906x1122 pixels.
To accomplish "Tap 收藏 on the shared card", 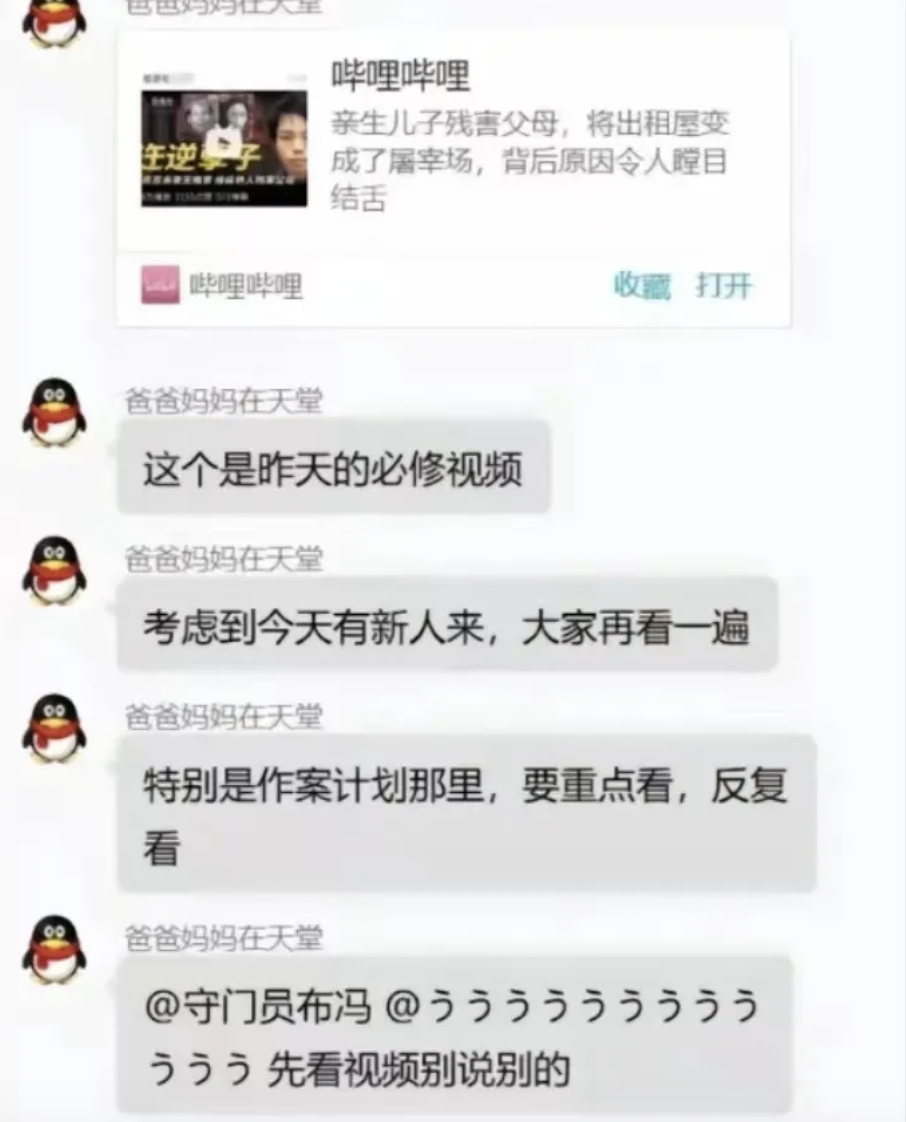I will coord(641,286).
